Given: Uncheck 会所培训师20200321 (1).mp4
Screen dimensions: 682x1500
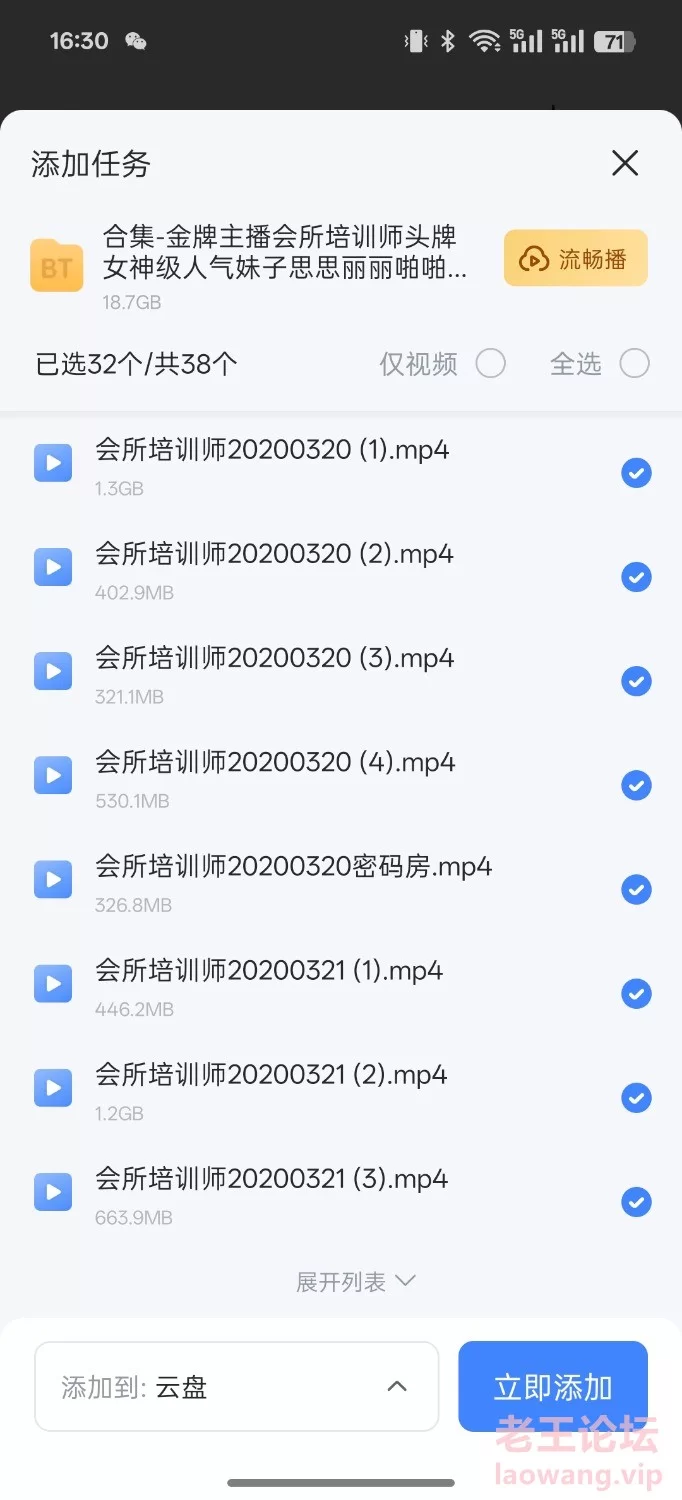Looking at the screenshot, I should (x=636, y=993).
